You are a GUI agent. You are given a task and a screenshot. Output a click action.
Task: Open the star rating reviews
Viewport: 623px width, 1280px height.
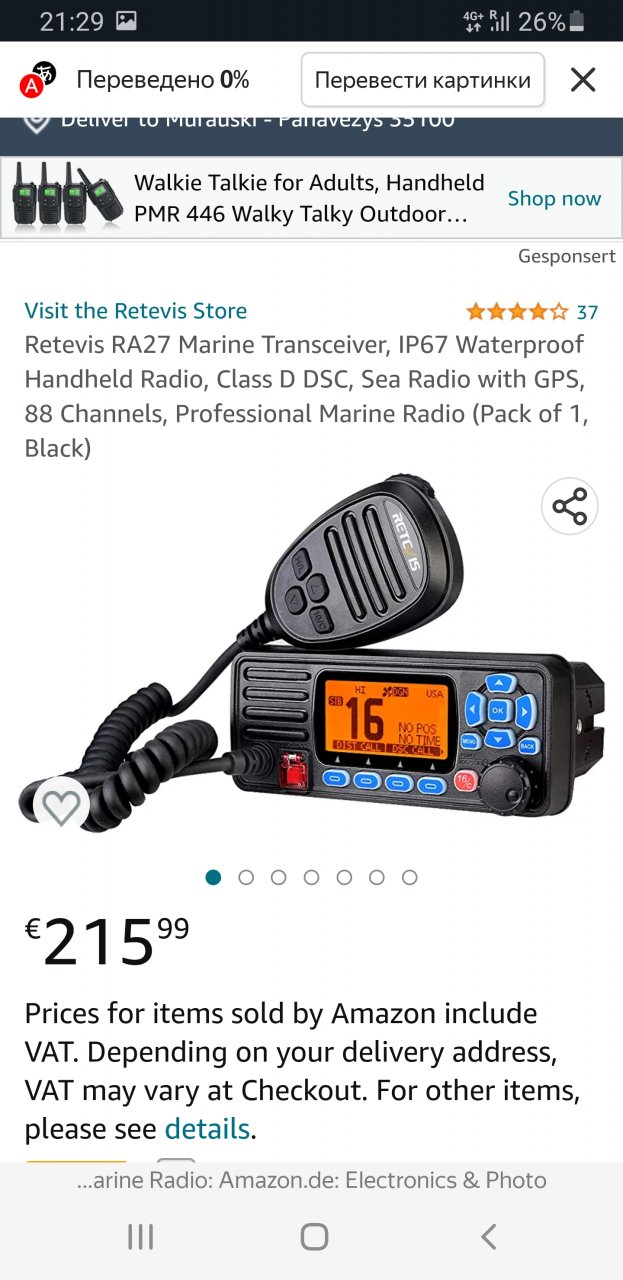click(517, 312)
